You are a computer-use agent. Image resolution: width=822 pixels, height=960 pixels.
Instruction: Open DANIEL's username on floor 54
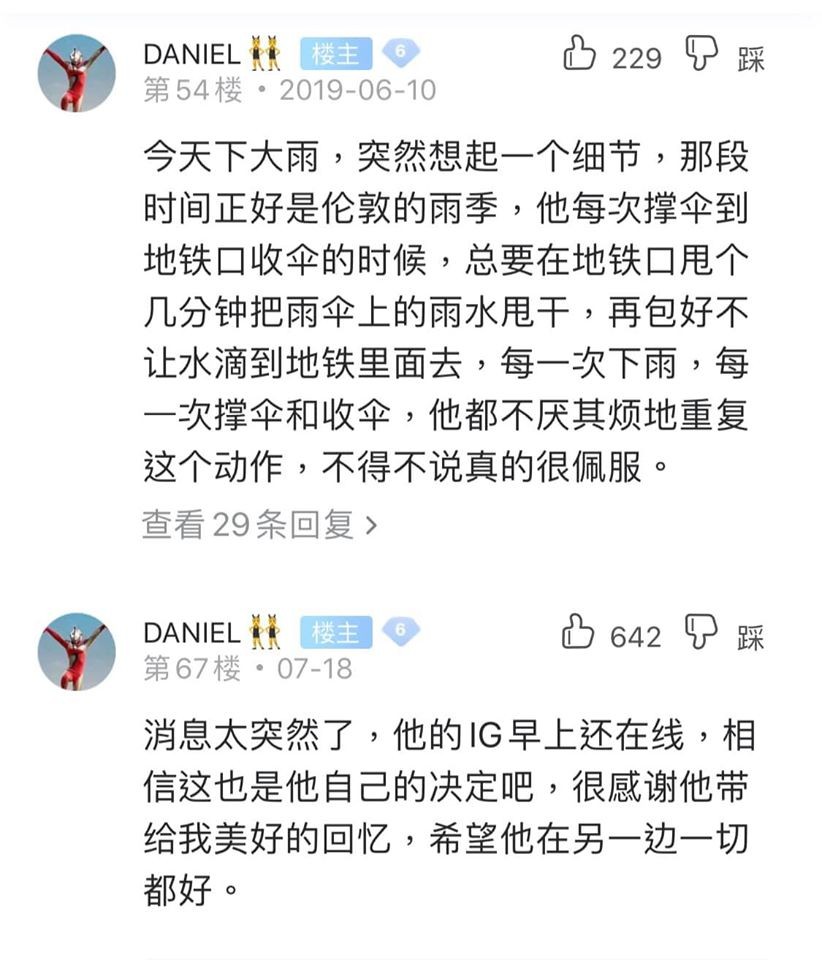click(x=192, y=54)
